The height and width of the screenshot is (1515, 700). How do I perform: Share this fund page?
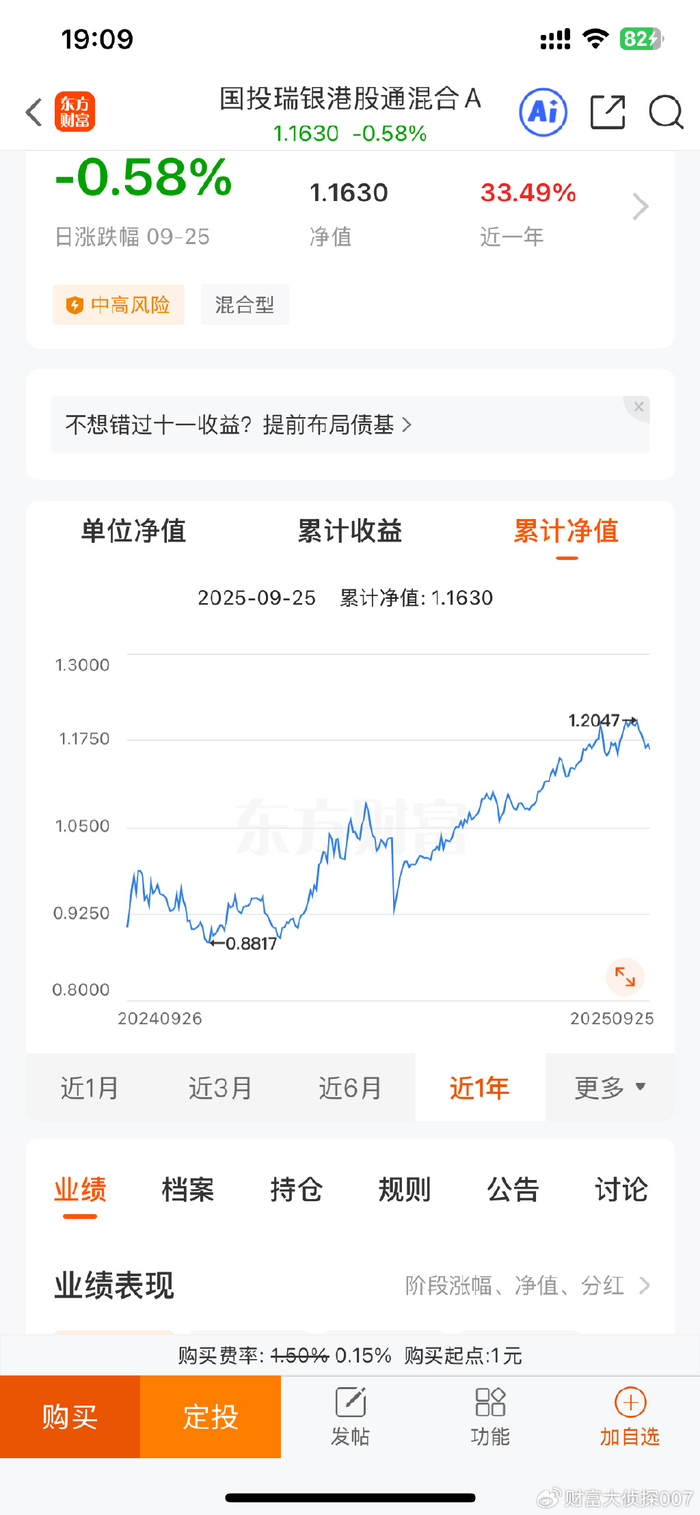coord(607,112)
